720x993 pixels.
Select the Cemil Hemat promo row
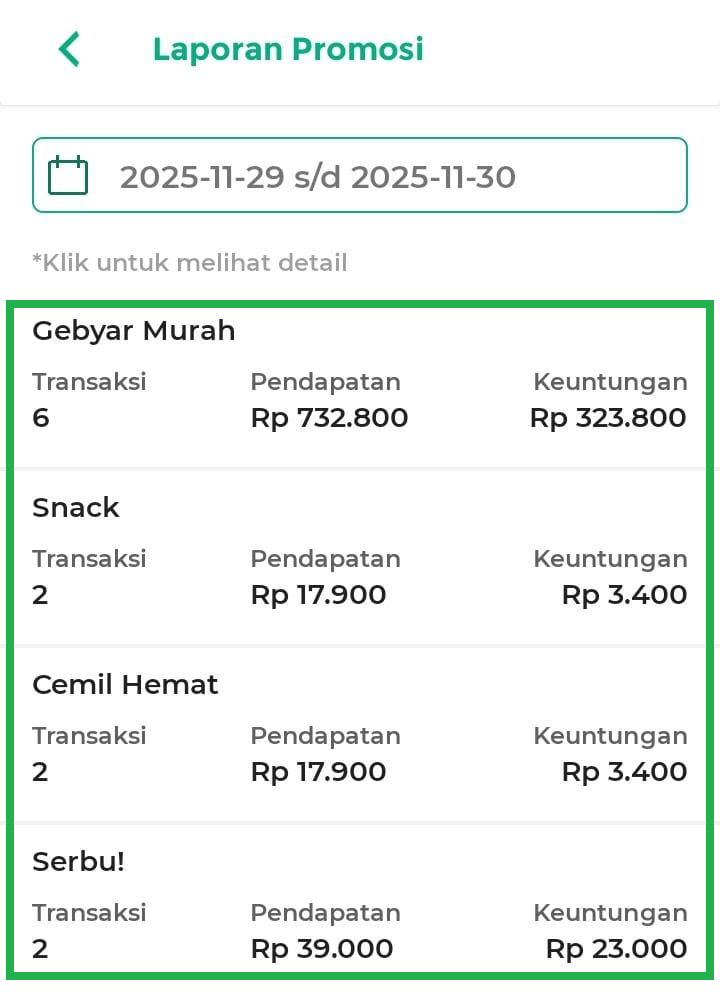pos(360,732)
